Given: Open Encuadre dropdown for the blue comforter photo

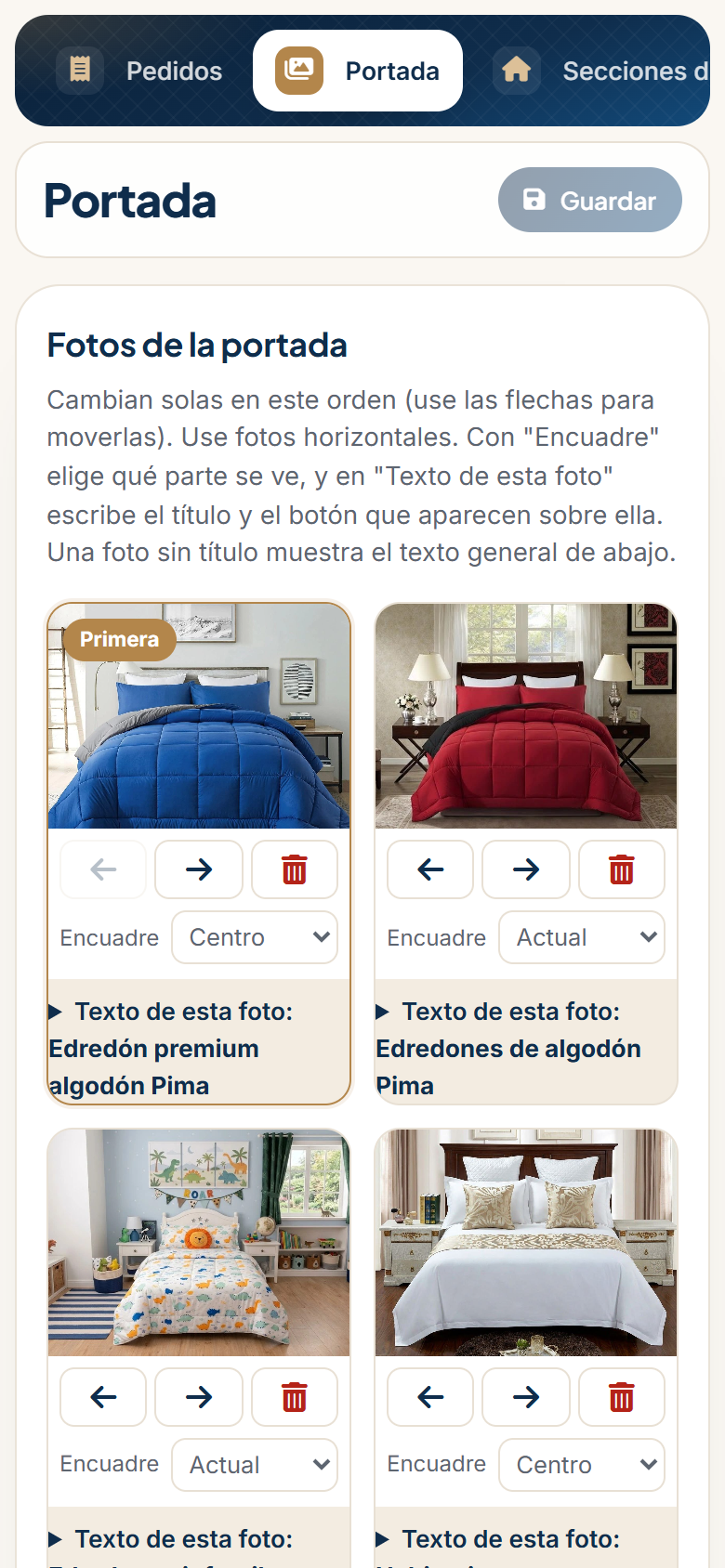Looking at the screenshot, I should (255, 937).
